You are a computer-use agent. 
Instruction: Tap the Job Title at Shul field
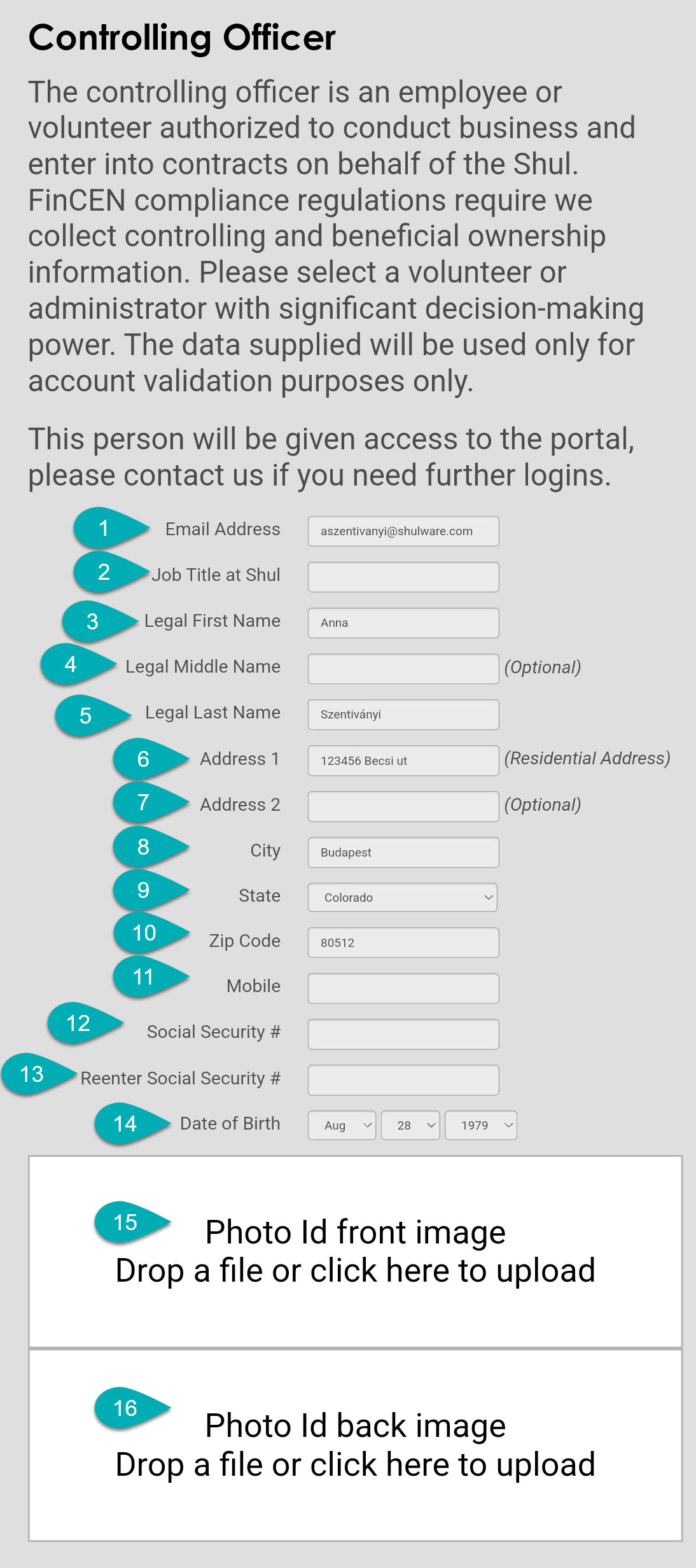click(x=403, y=577)
